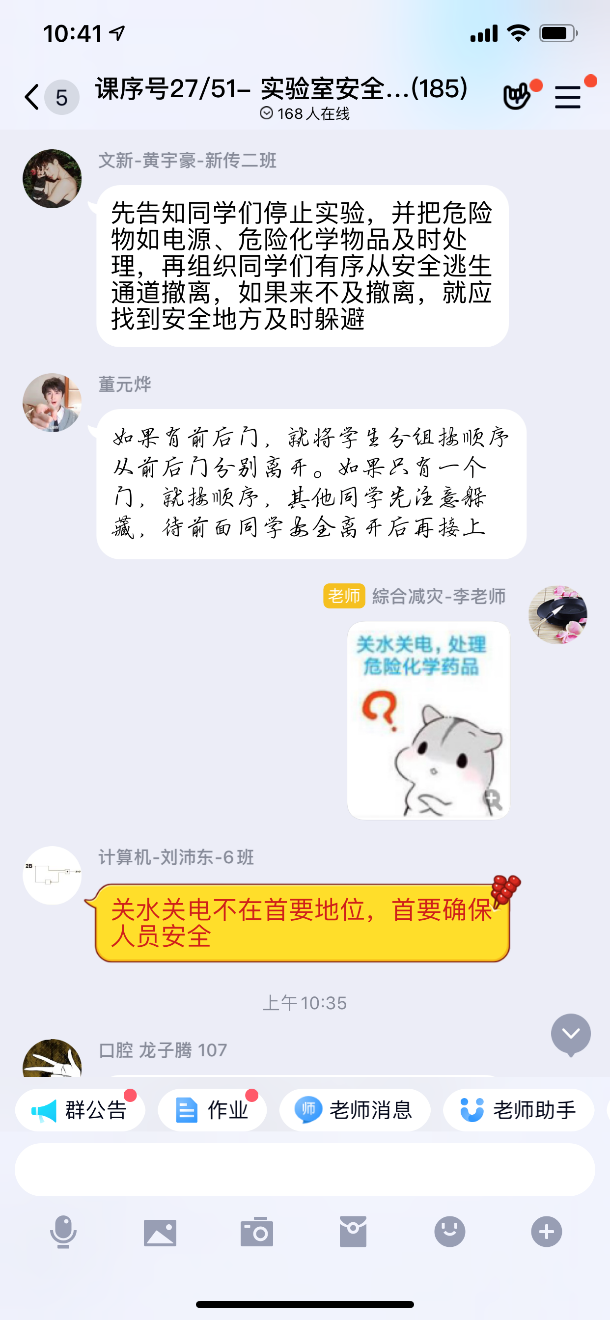Screen dimensions: 610x1320
Task: Pick a photo from the gallery icon
Action: 160,1232
